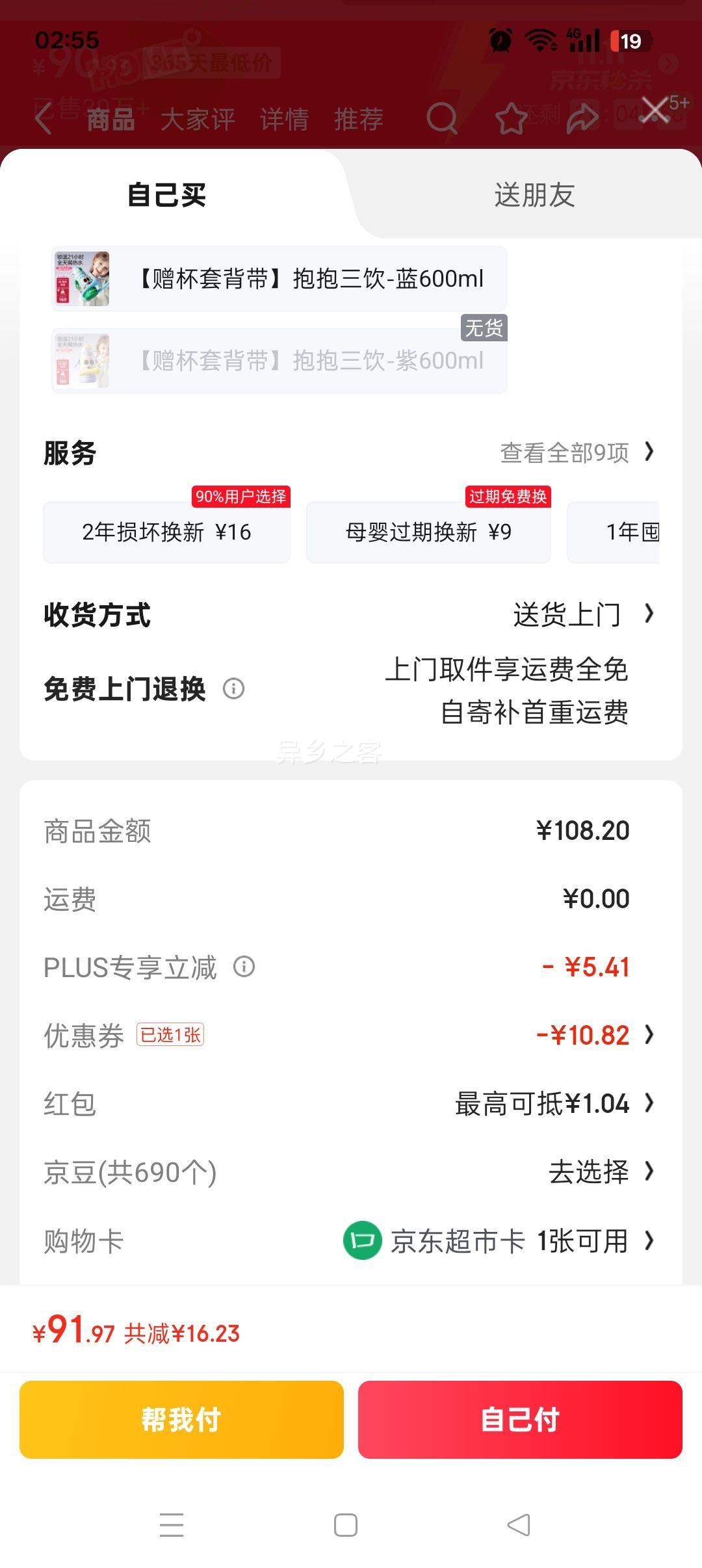Add 2年损坏换新 ¥16 service
This screenshot has height=1568, width=702.
[x=166, y=532]
